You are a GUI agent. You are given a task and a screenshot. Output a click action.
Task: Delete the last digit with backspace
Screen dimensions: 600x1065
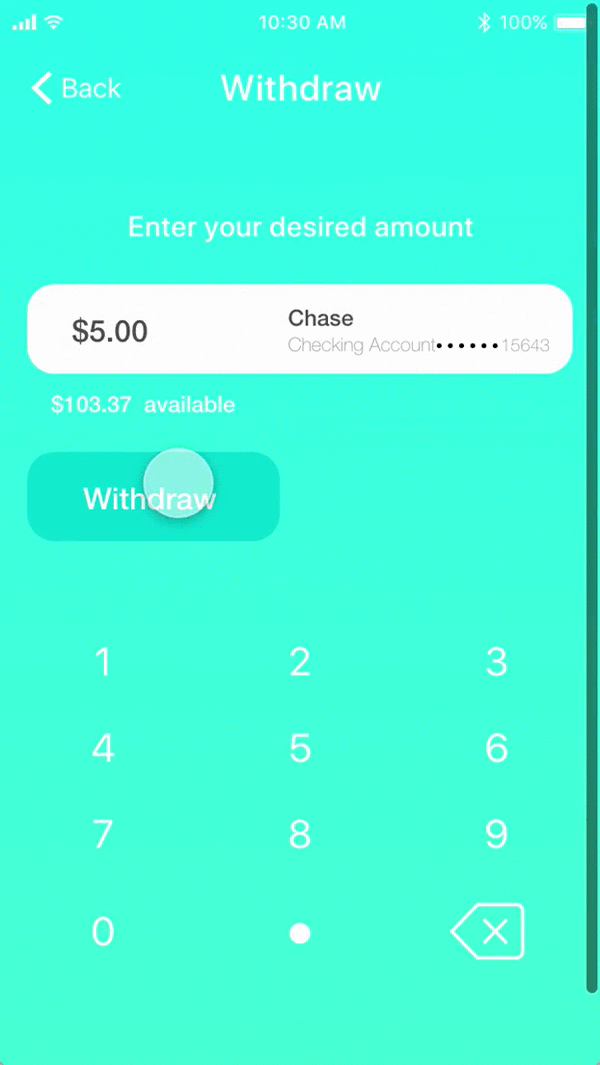pos(488,932)
